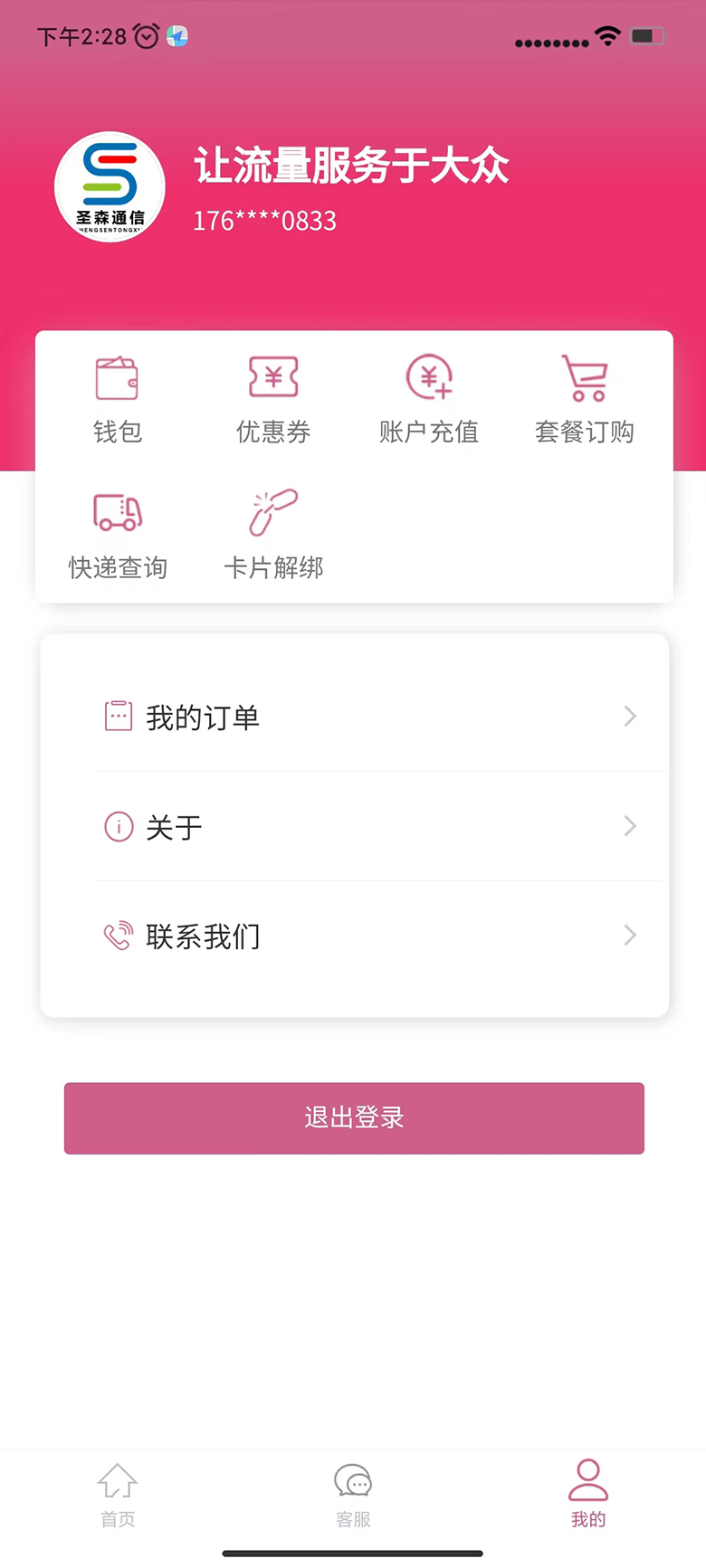The height and width of the screenshot is (1568, 706).
Task: Click the 套餐订购 shopping cart icon
Action: coord(584,378)
